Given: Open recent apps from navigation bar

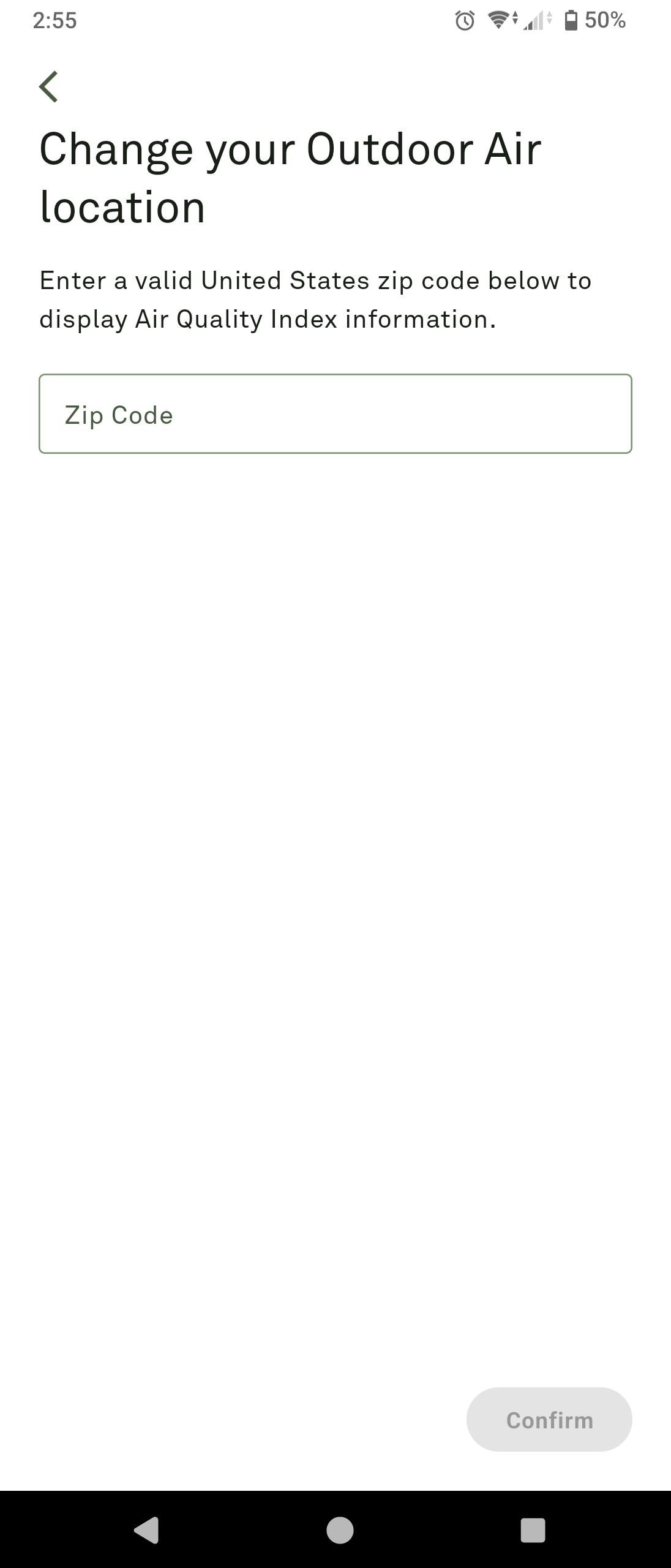Looking at the screenshot, I should [x=532, y=1530].
